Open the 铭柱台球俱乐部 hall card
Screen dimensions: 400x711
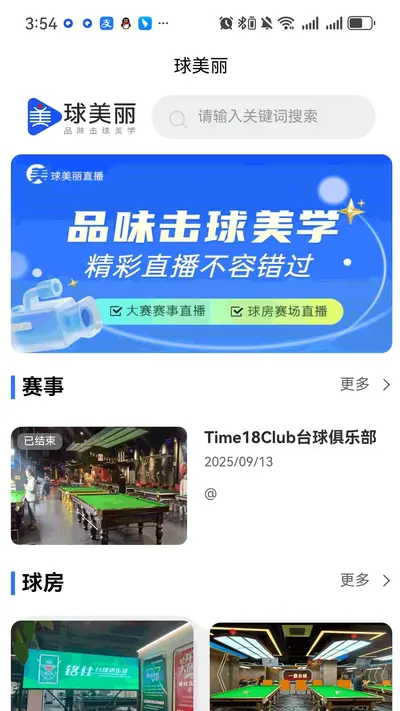pos(102,666)
